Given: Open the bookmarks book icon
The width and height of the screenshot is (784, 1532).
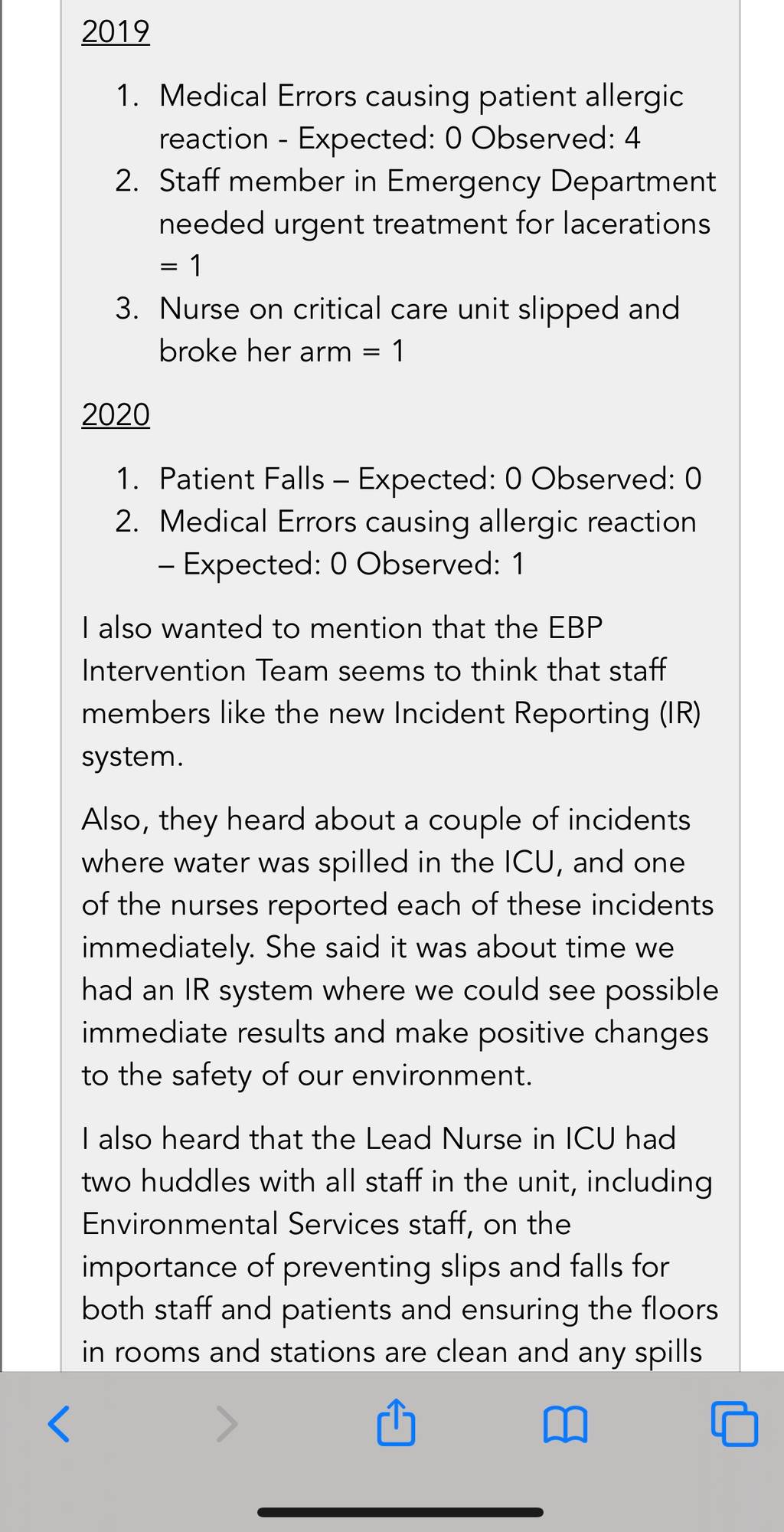Looking at the screenshot, I should click(x=565, y=1425).
